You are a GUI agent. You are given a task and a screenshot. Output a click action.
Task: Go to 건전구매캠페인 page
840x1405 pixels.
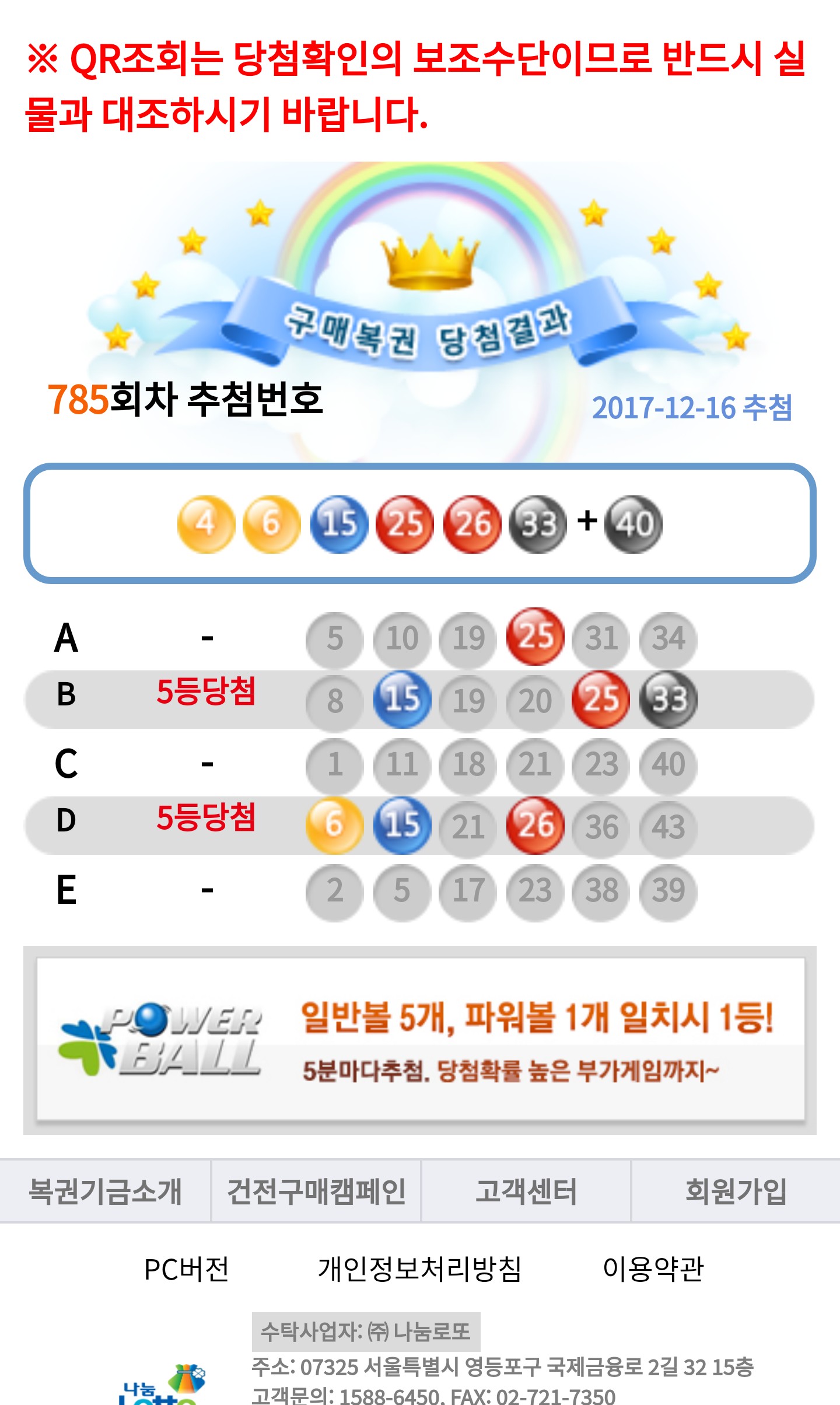tap(316, 1191)
